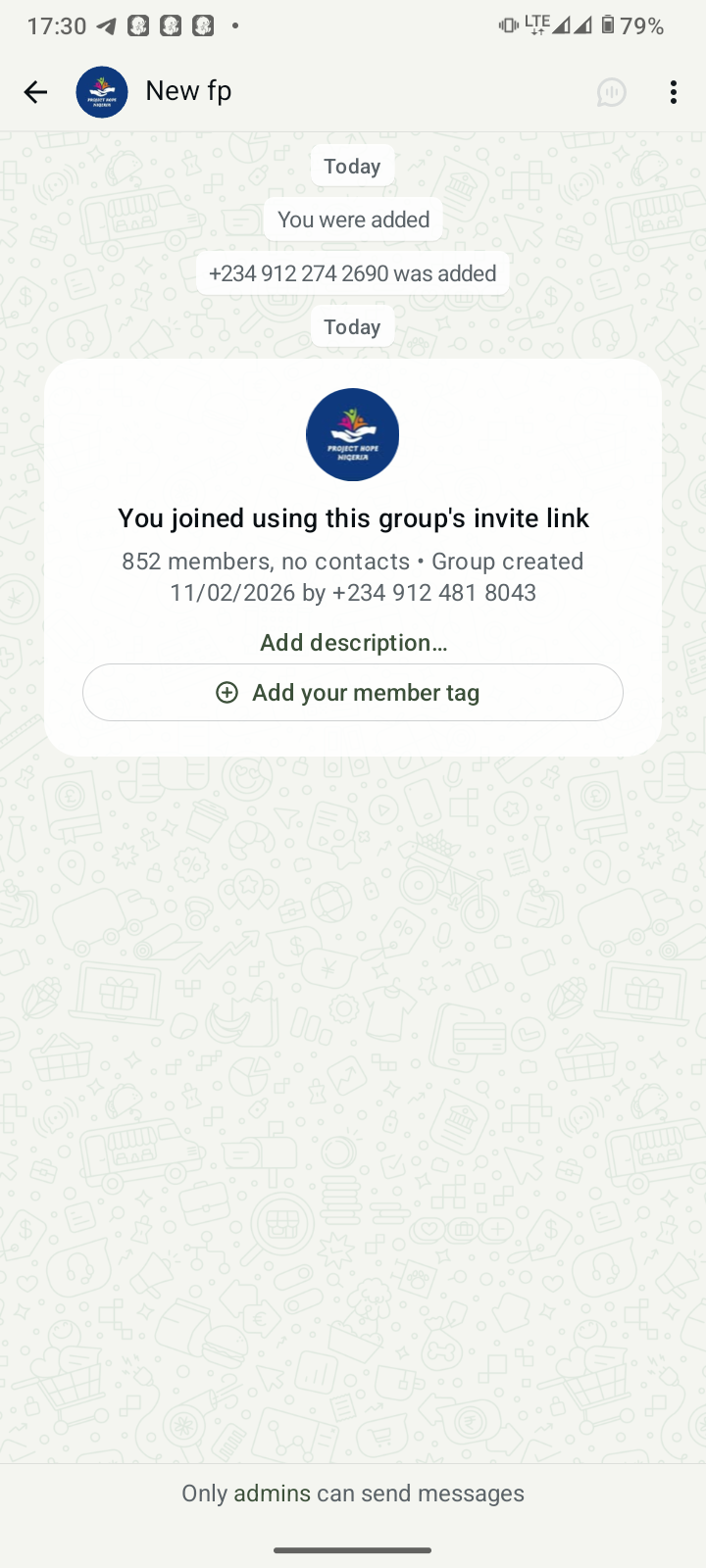706x1568 pixels.
Task: View the group's profile picture in the card
Action: click(353, 435)
